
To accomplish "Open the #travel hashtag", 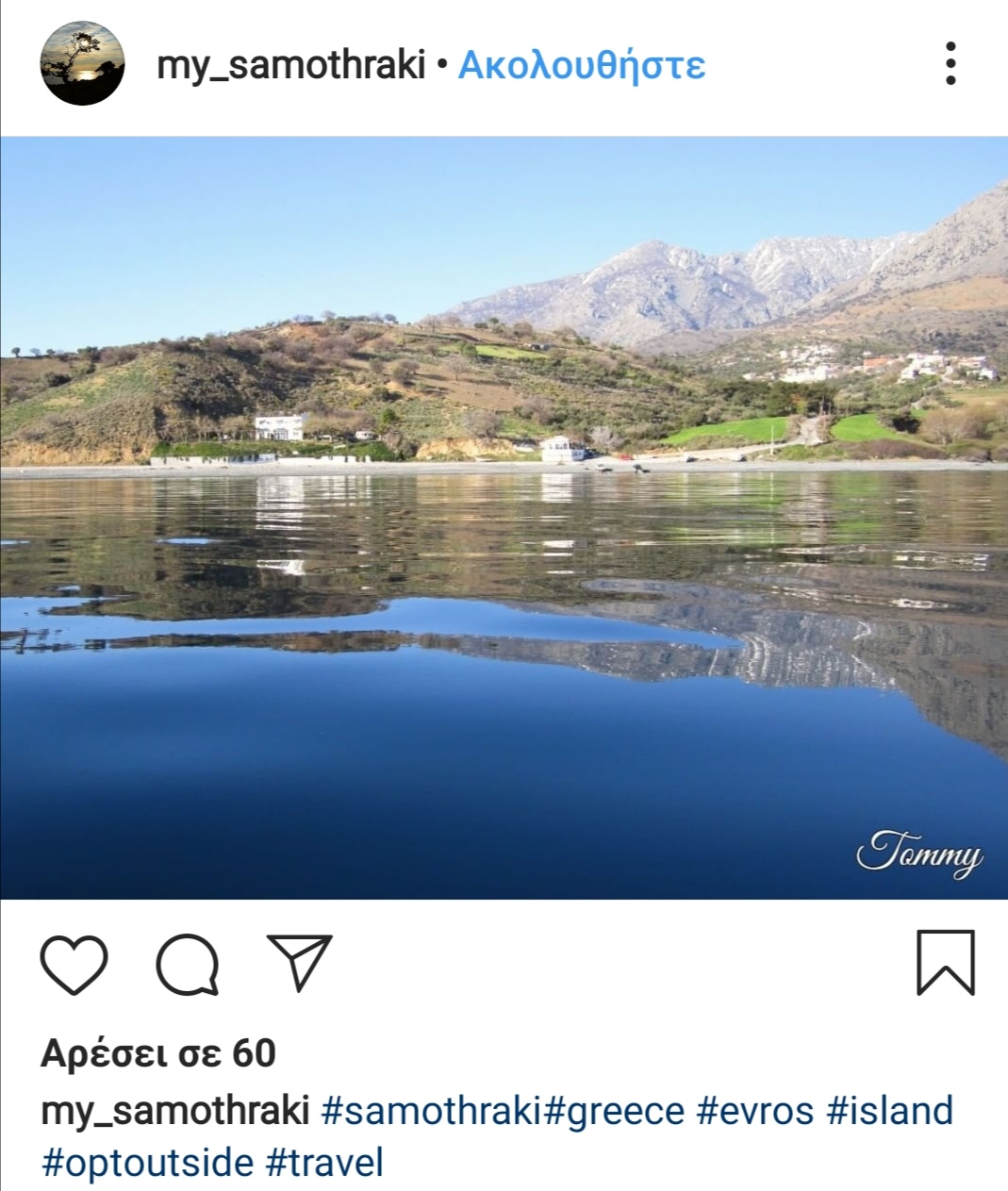I will pos(324,1162).
